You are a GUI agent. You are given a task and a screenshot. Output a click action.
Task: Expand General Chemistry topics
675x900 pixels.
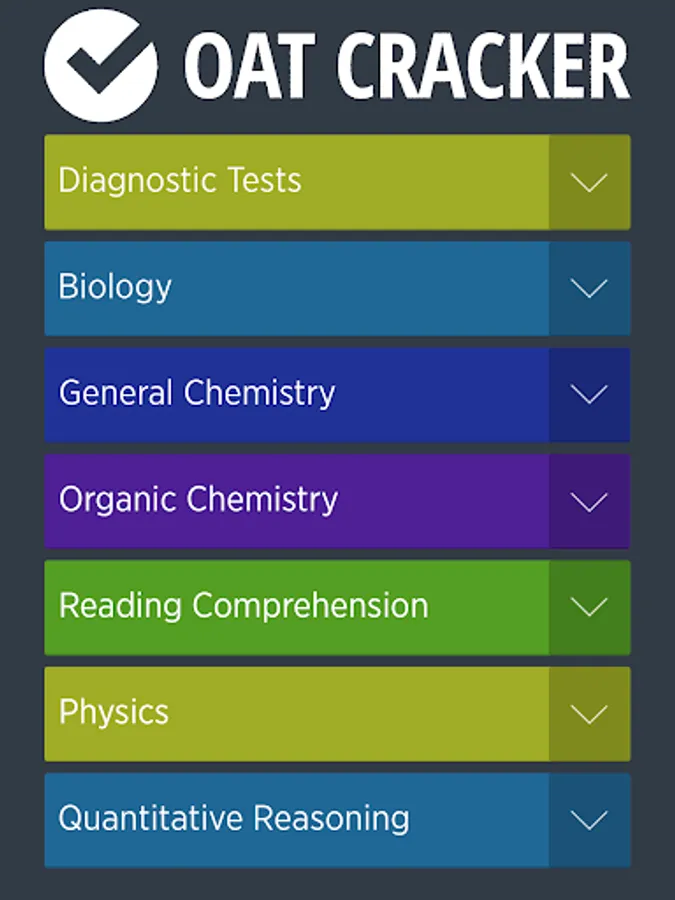(x=589, y=394)
